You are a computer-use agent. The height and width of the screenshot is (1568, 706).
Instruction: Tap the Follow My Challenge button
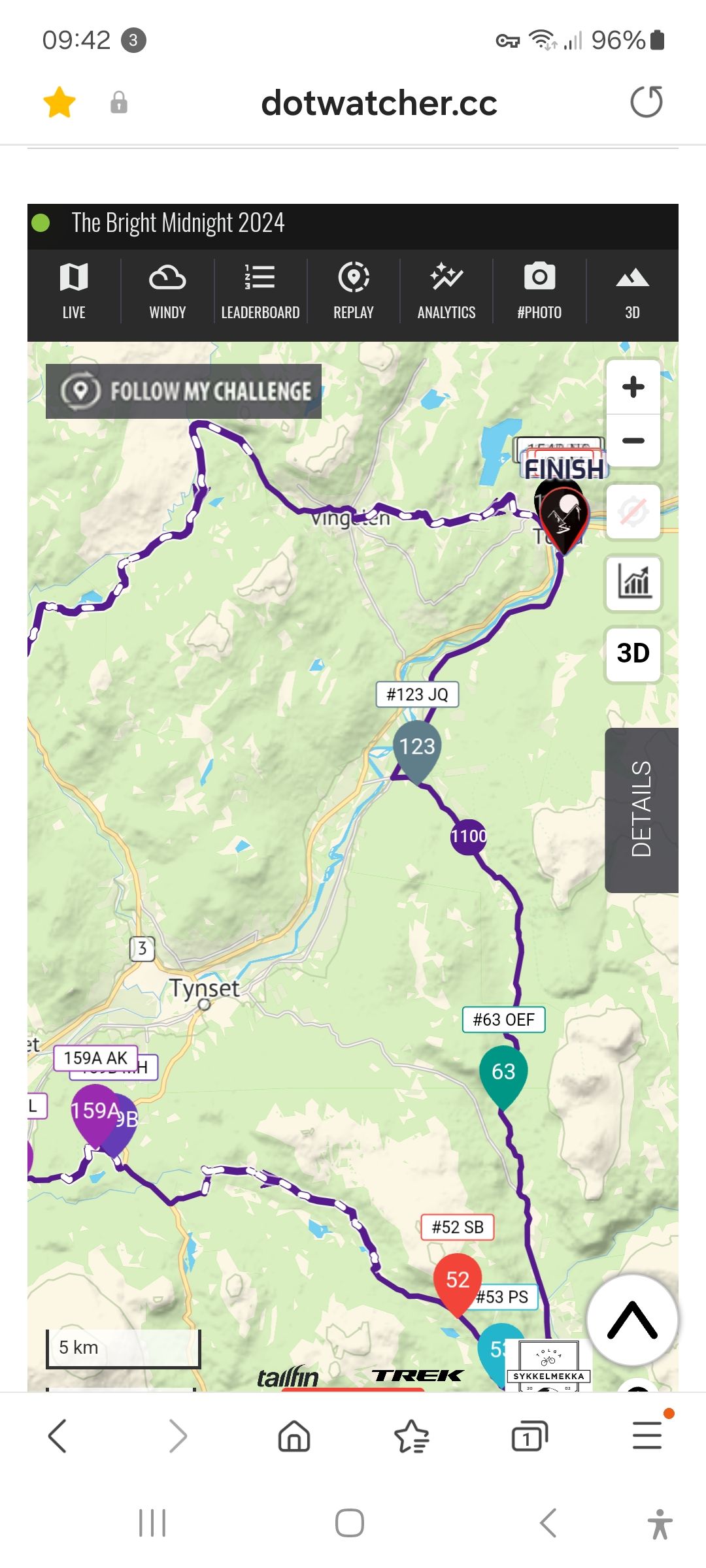(184, 391)
